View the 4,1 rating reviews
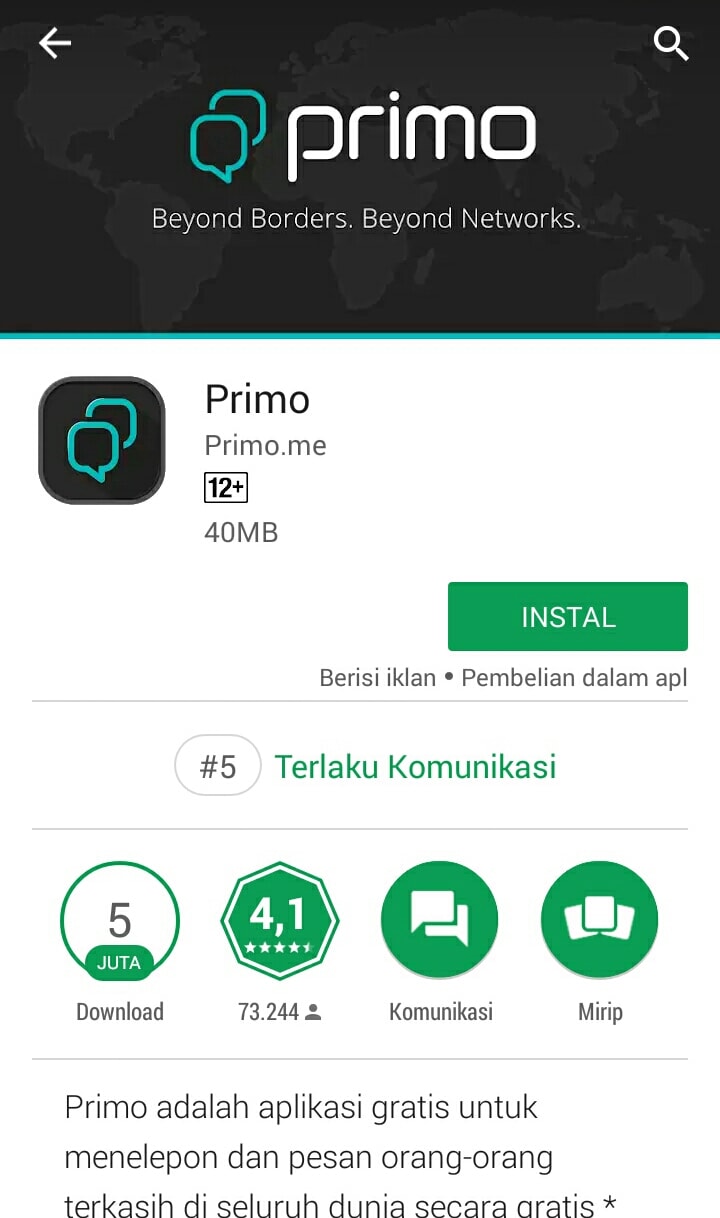Image resolution: width=720 pixels, height=1218 pixels. (x=280, y=922)
